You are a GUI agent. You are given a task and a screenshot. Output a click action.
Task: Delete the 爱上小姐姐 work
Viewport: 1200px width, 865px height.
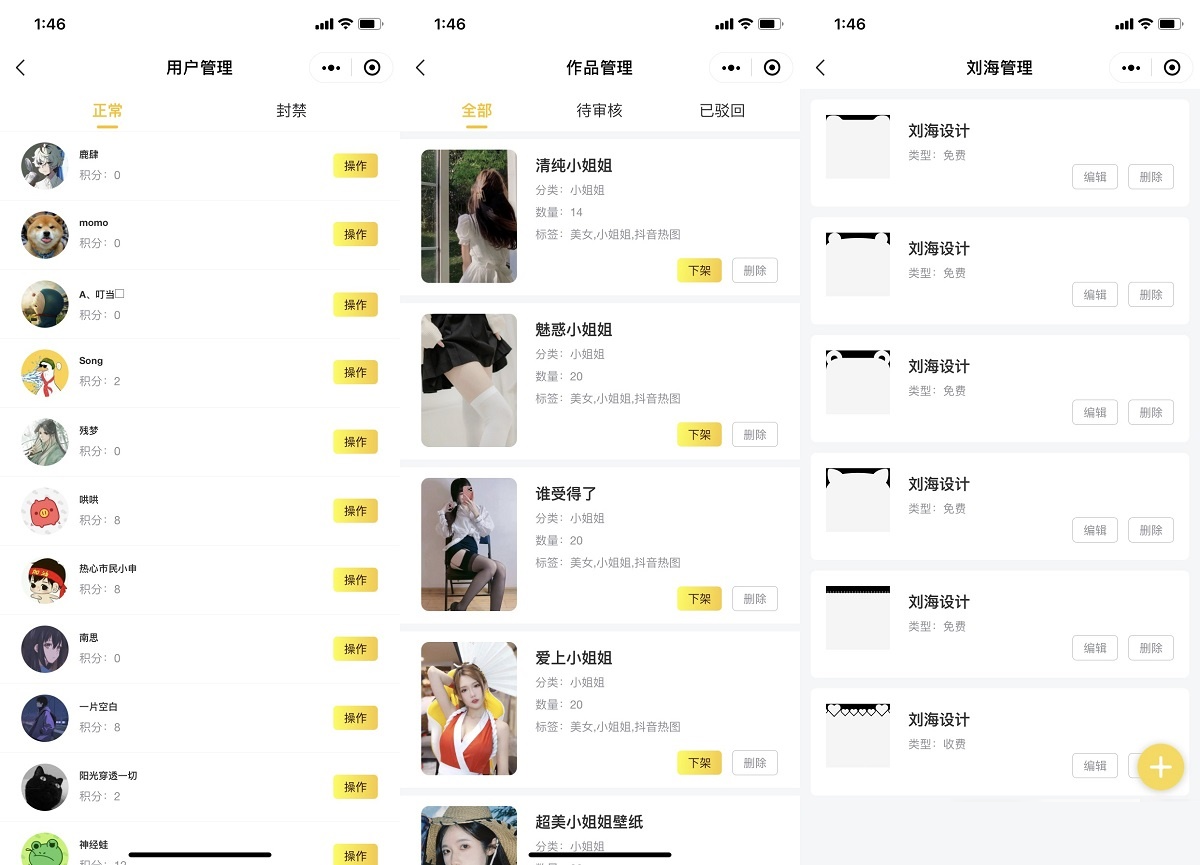[754, 762]
